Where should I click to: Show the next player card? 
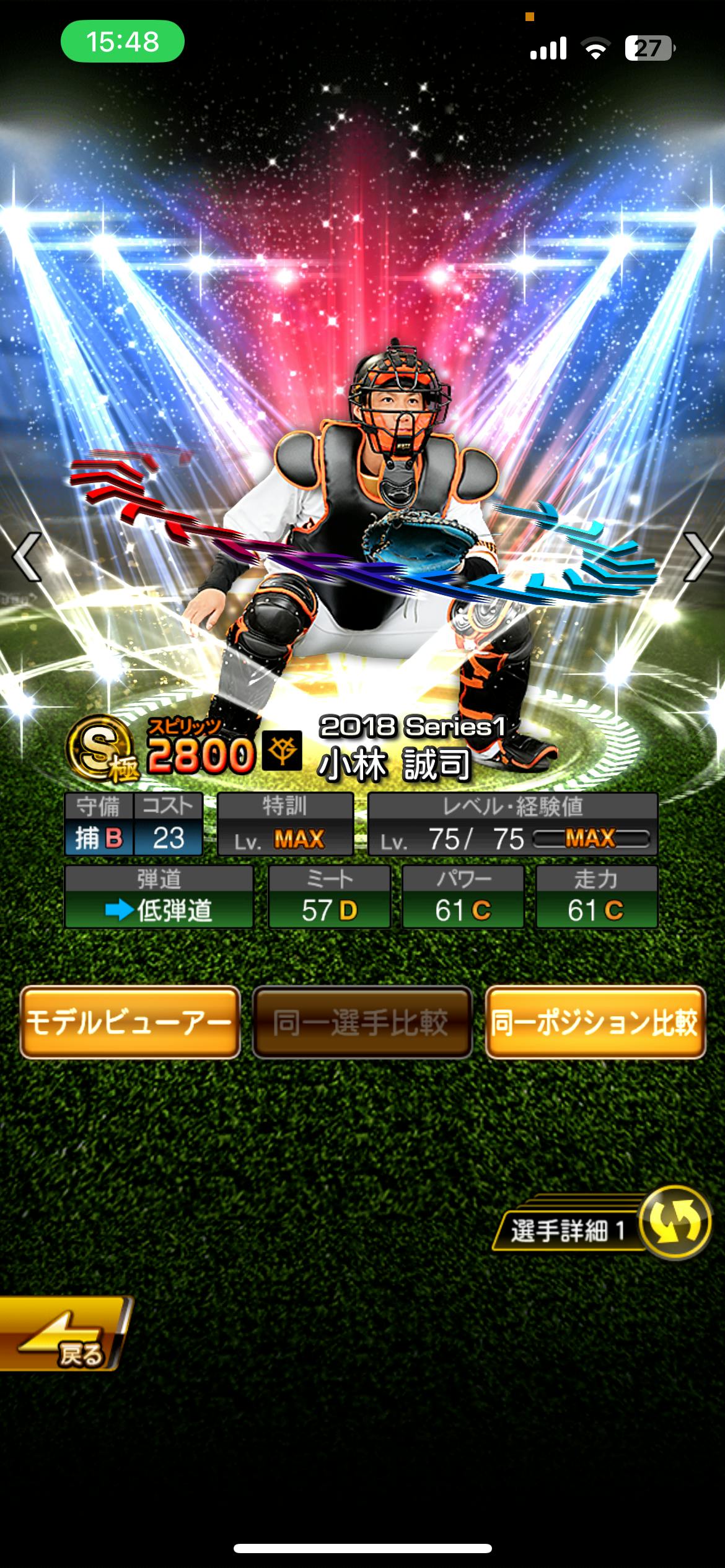(698, 557)
